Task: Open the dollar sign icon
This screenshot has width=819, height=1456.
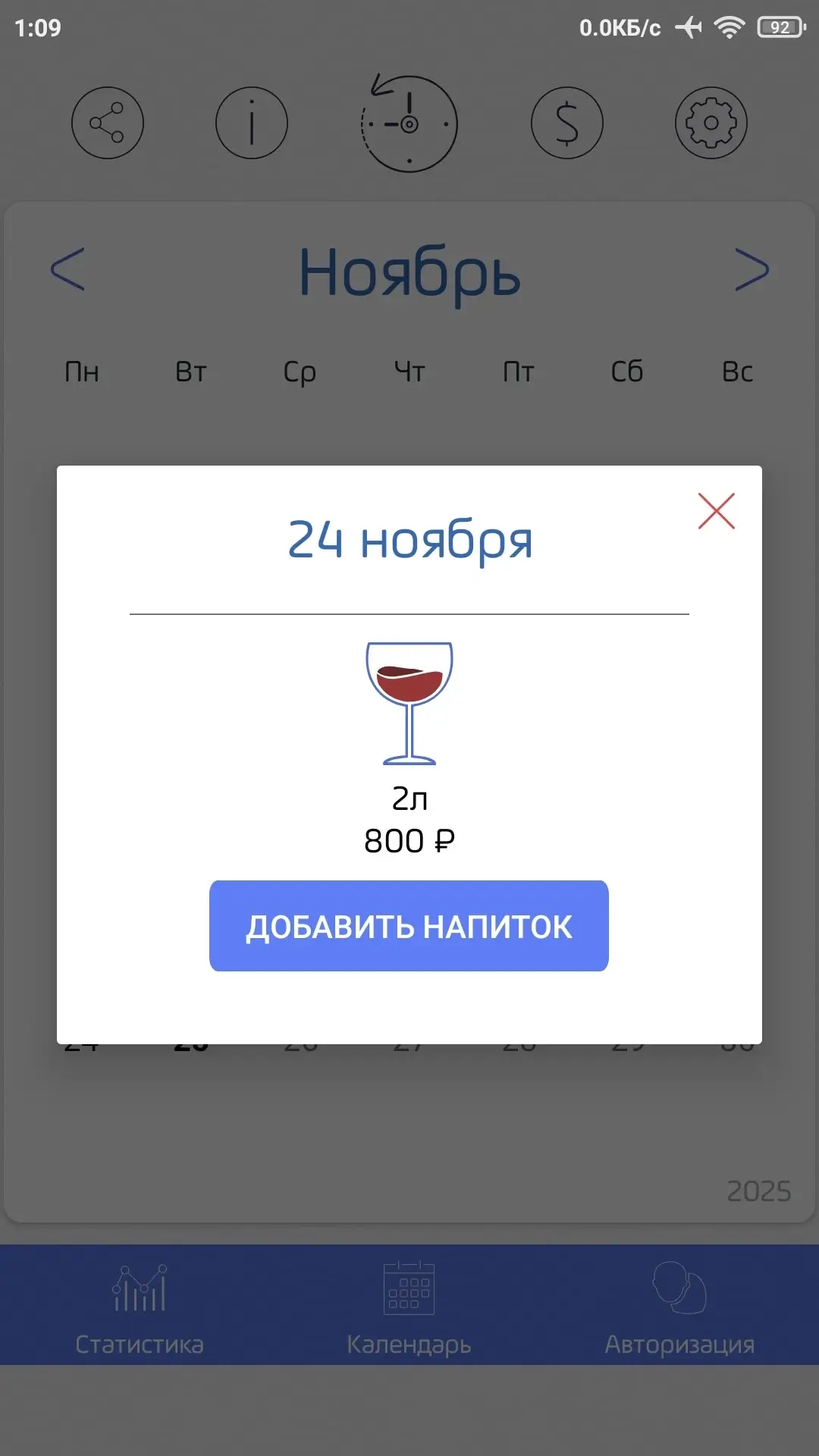Action: [566, 123]
